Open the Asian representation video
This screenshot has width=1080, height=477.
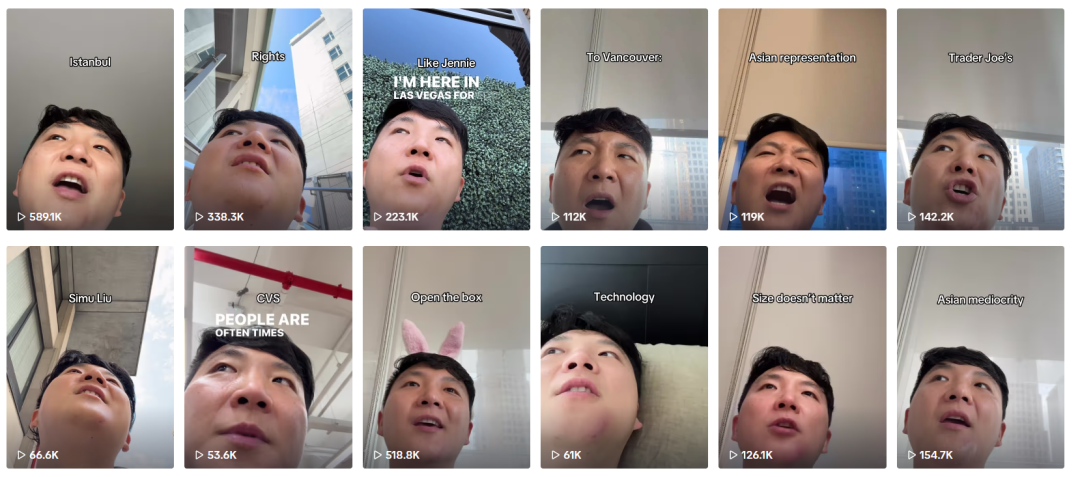802,120
